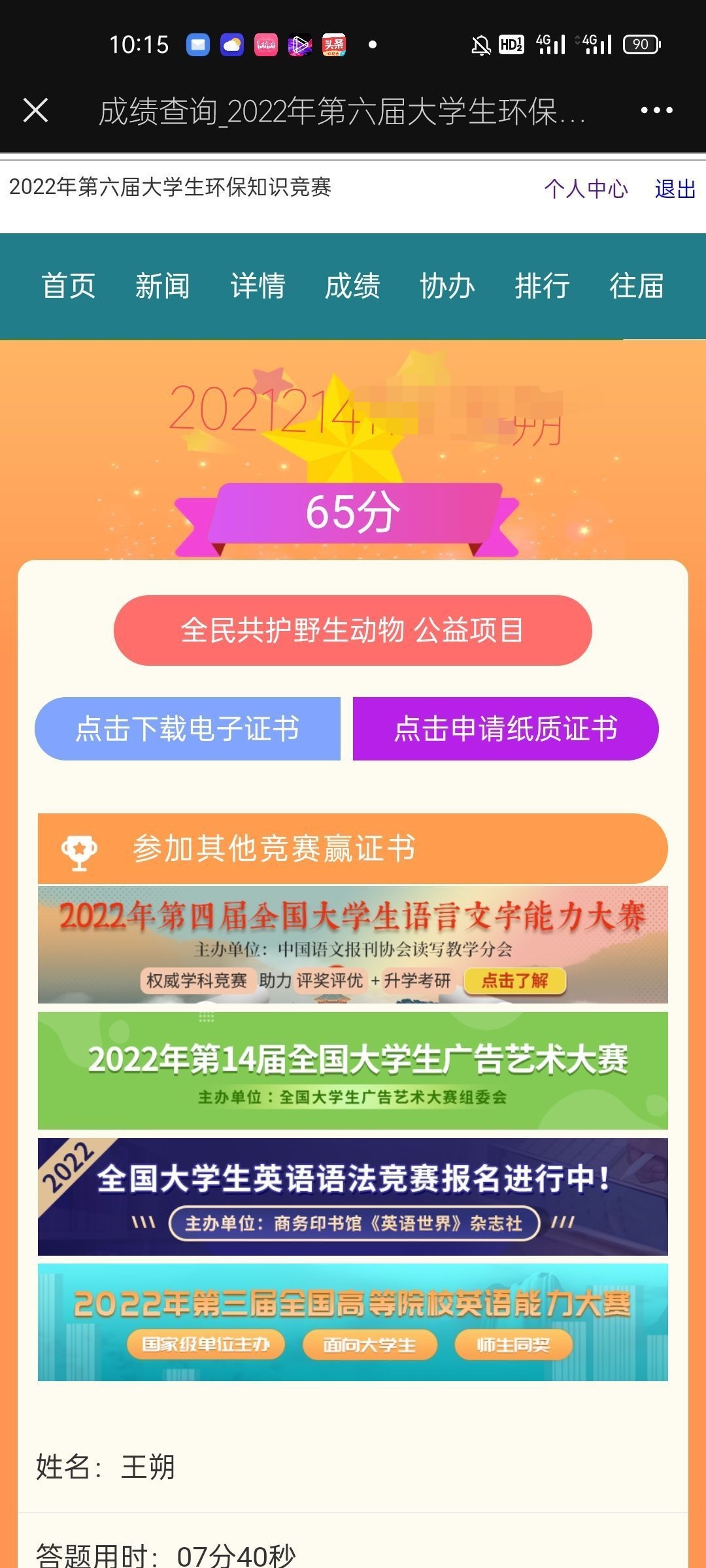Open the 协办 tab

pyautogui.click(x=447, y=286)
